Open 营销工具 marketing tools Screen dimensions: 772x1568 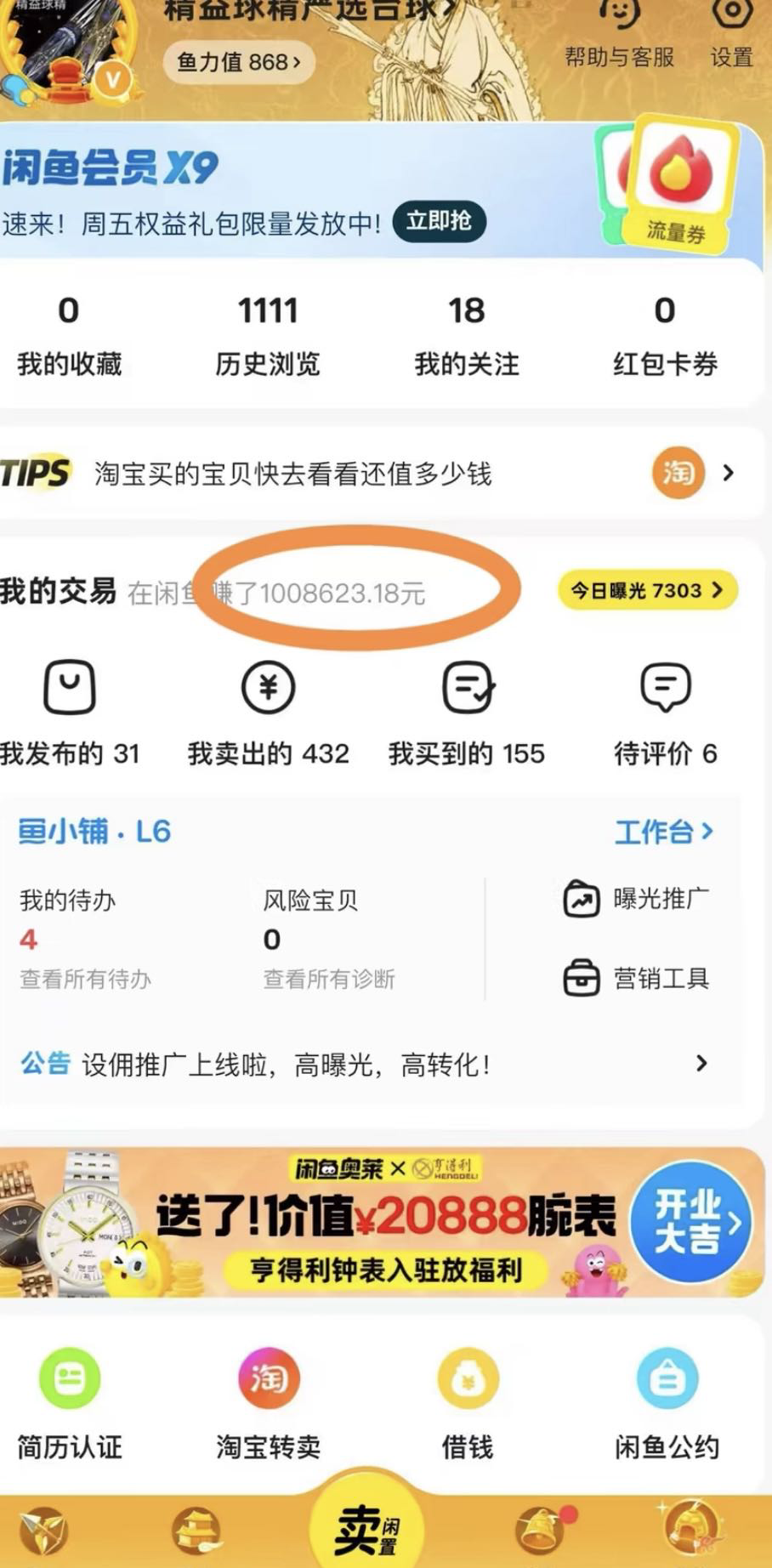pyautogui.click(x=636, y=979)
